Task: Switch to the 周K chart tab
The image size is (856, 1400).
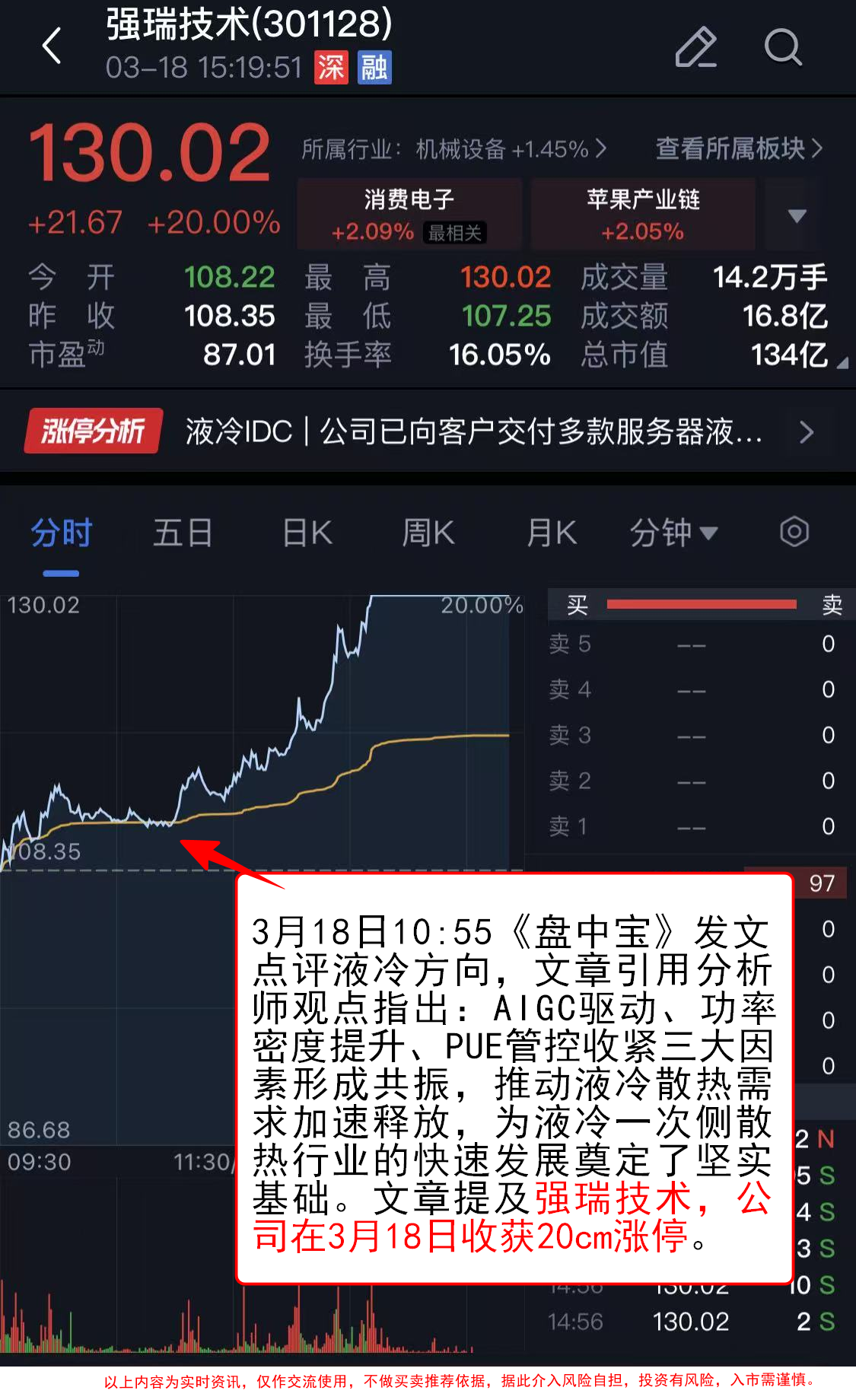Action: 428,533
